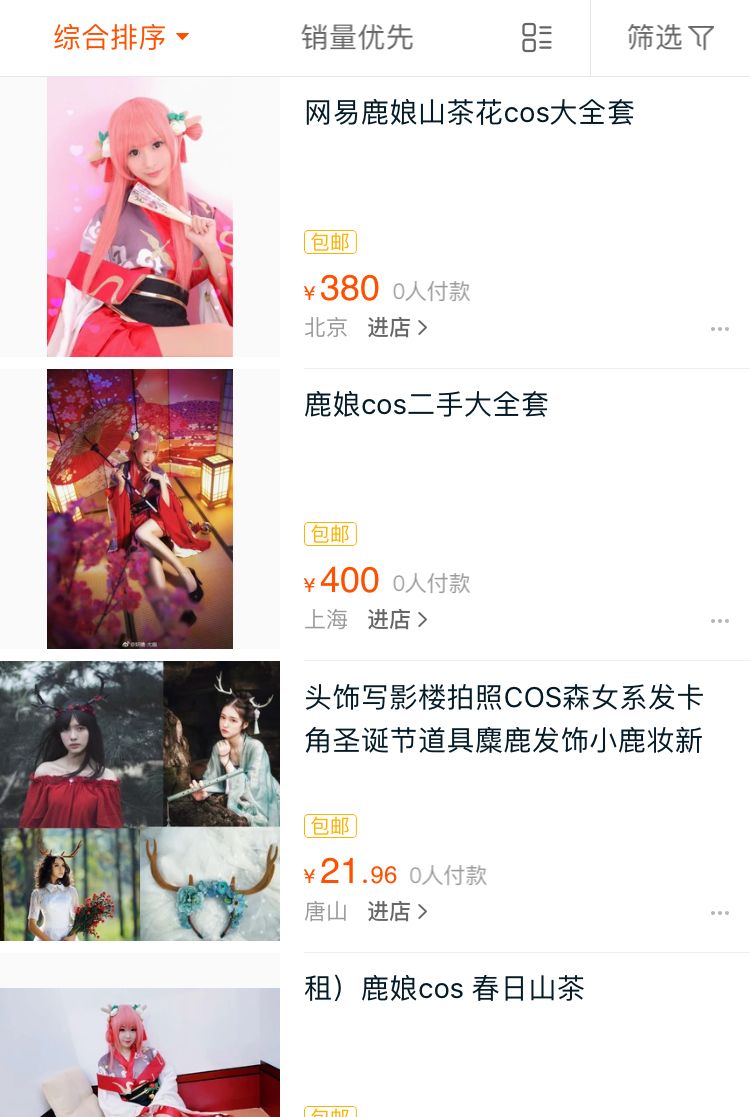Open the 头饰写影楼拍照COS森女系发卡 product image
This screenshot has width=750, height=1117.
coord(140,801)
